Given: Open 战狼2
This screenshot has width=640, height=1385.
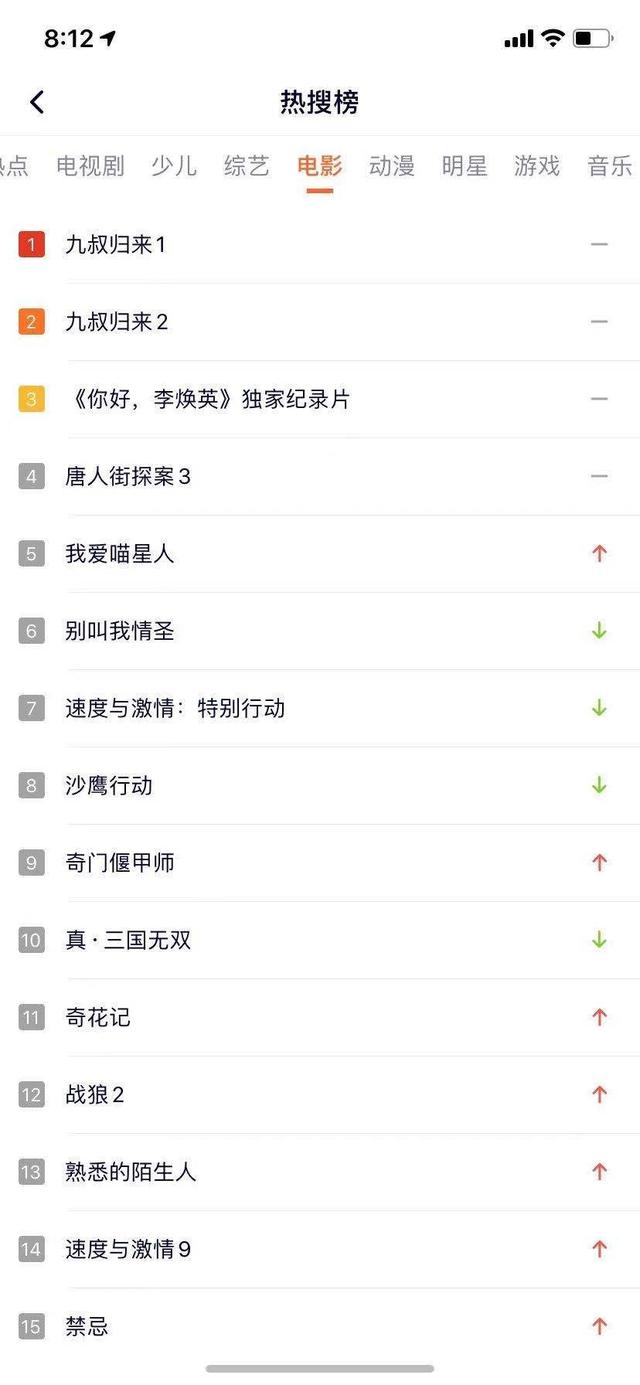Looking at the screenshot, I should [320, 1095].
